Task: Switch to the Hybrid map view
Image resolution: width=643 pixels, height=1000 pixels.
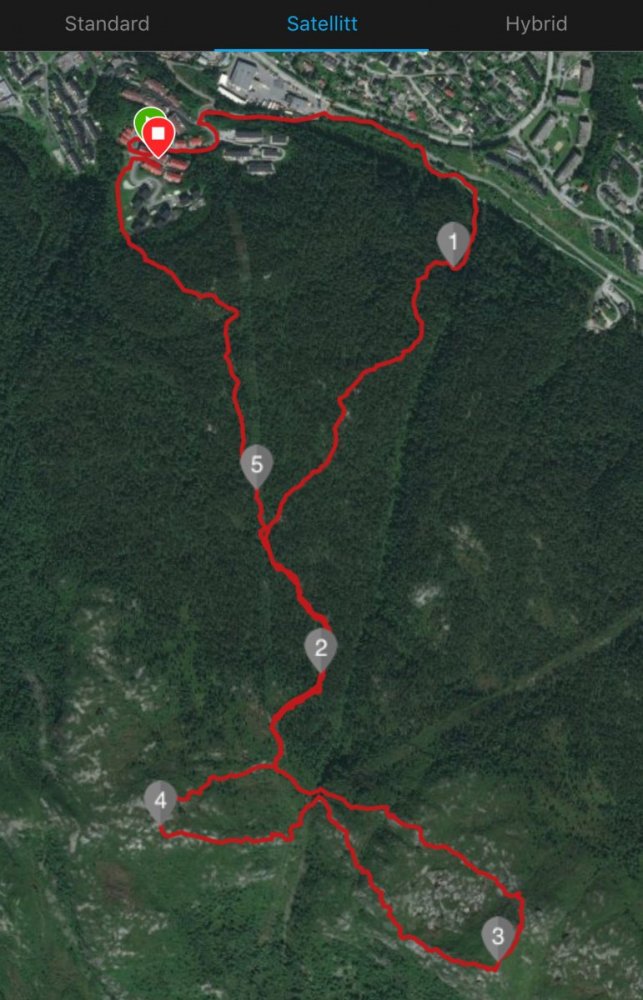Action: click(535, 24)
